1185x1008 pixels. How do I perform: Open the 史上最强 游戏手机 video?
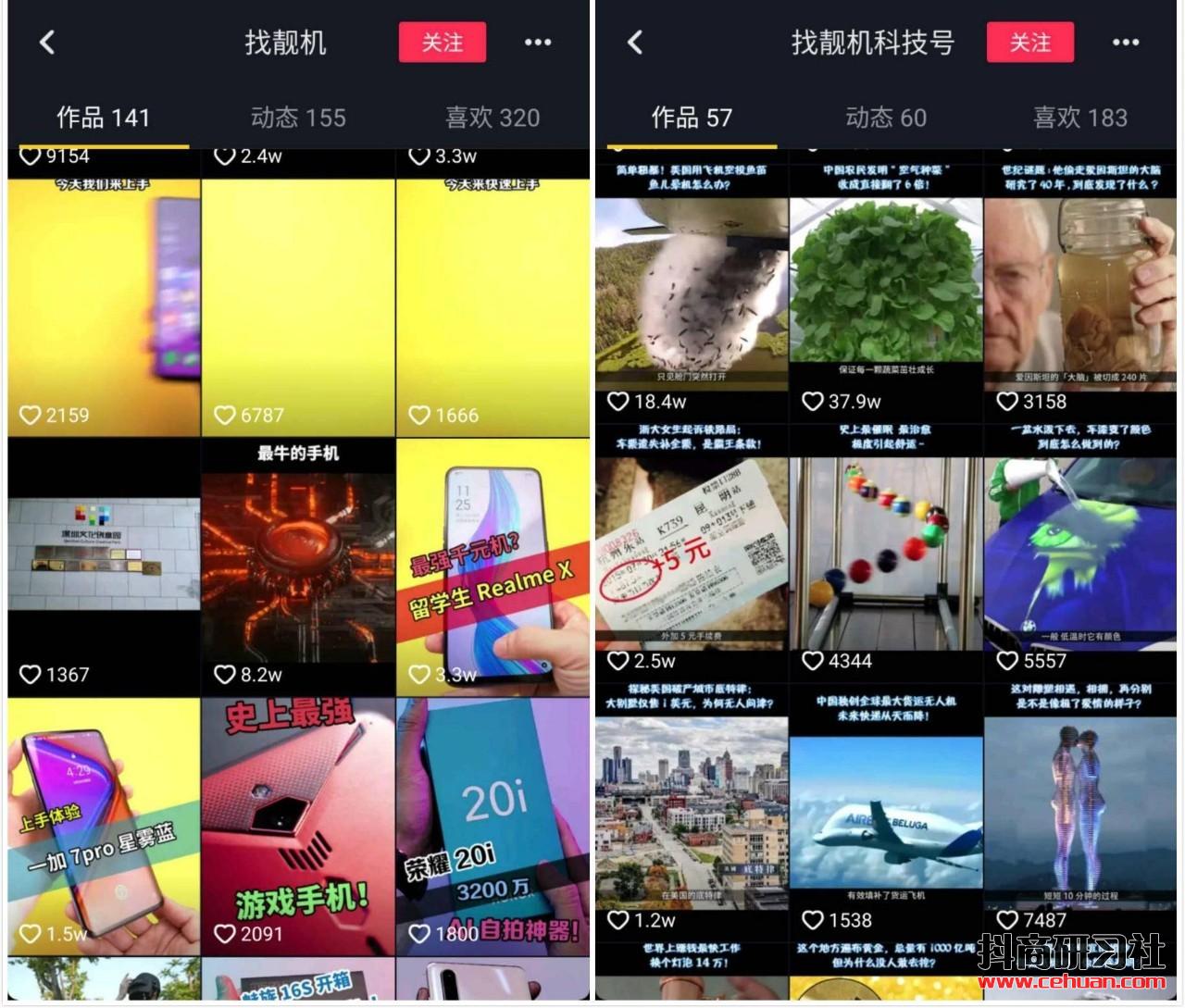pos(298,826)
